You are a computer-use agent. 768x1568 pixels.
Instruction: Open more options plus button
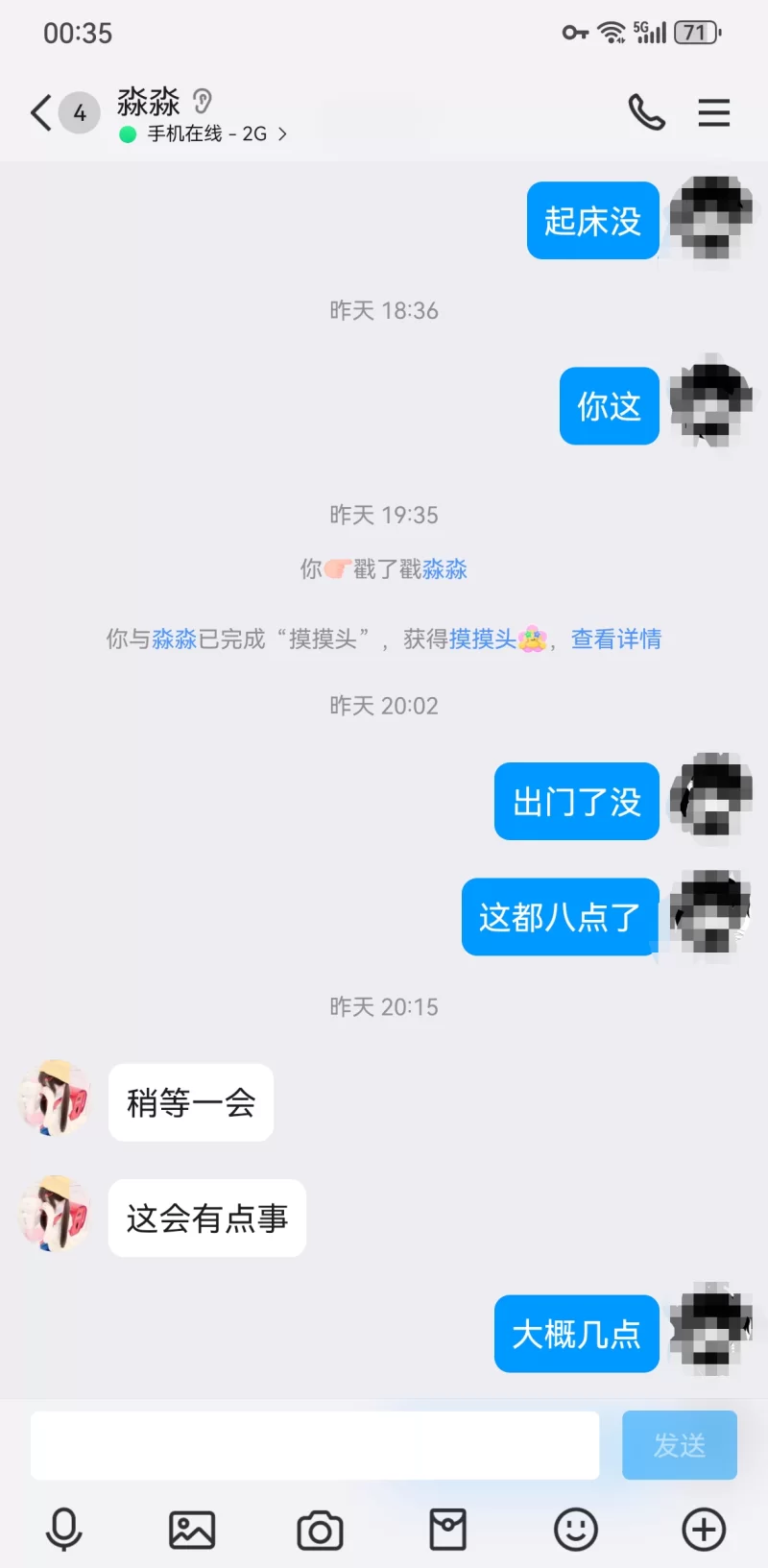click(704, 1529)
